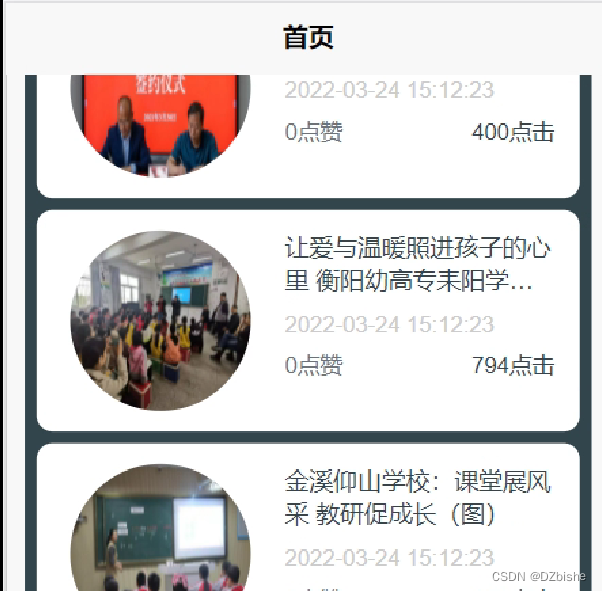Open article 金溪仰山学校：课堂展风采
This screenshot has height=591, width=602.
[416, 498]
